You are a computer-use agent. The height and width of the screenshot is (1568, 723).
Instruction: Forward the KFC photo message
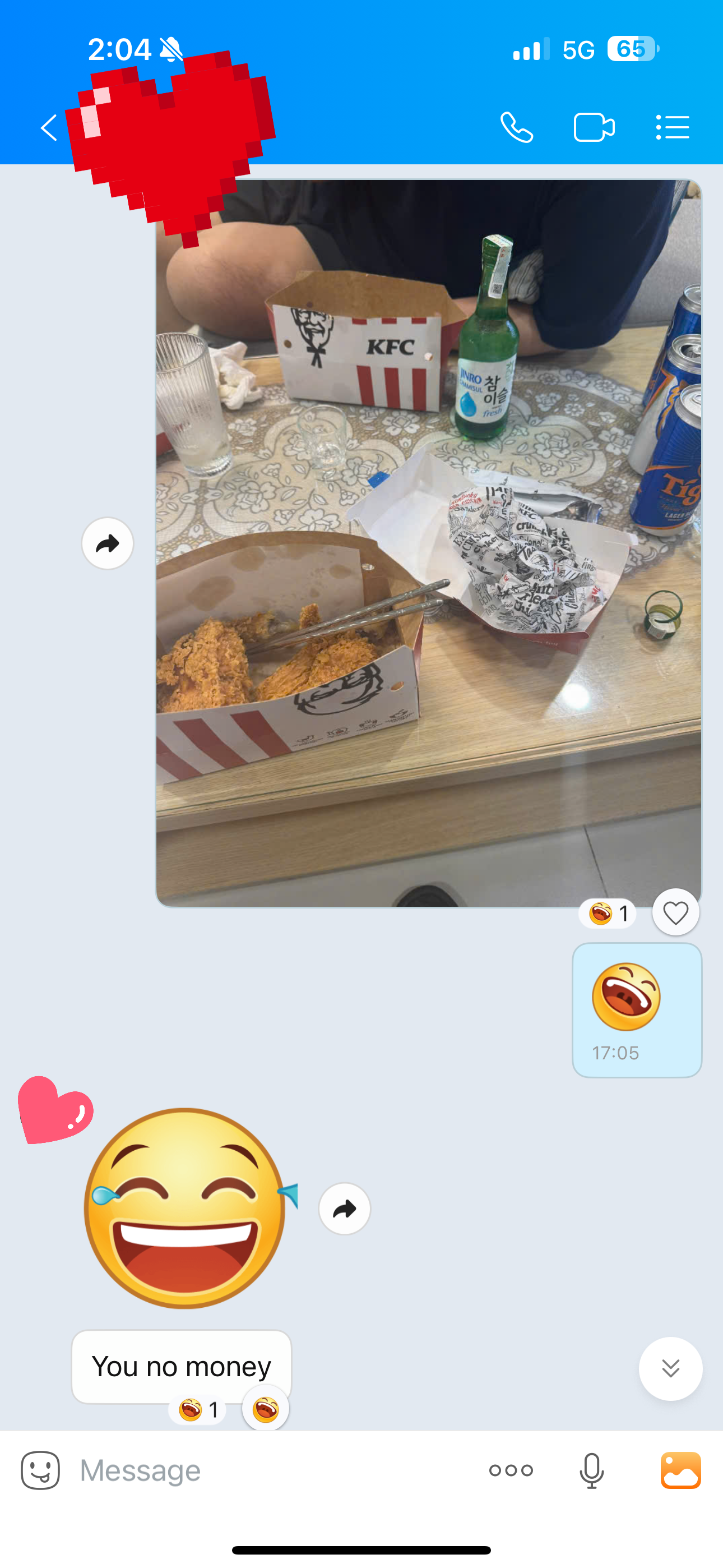(x=108, y=543)
